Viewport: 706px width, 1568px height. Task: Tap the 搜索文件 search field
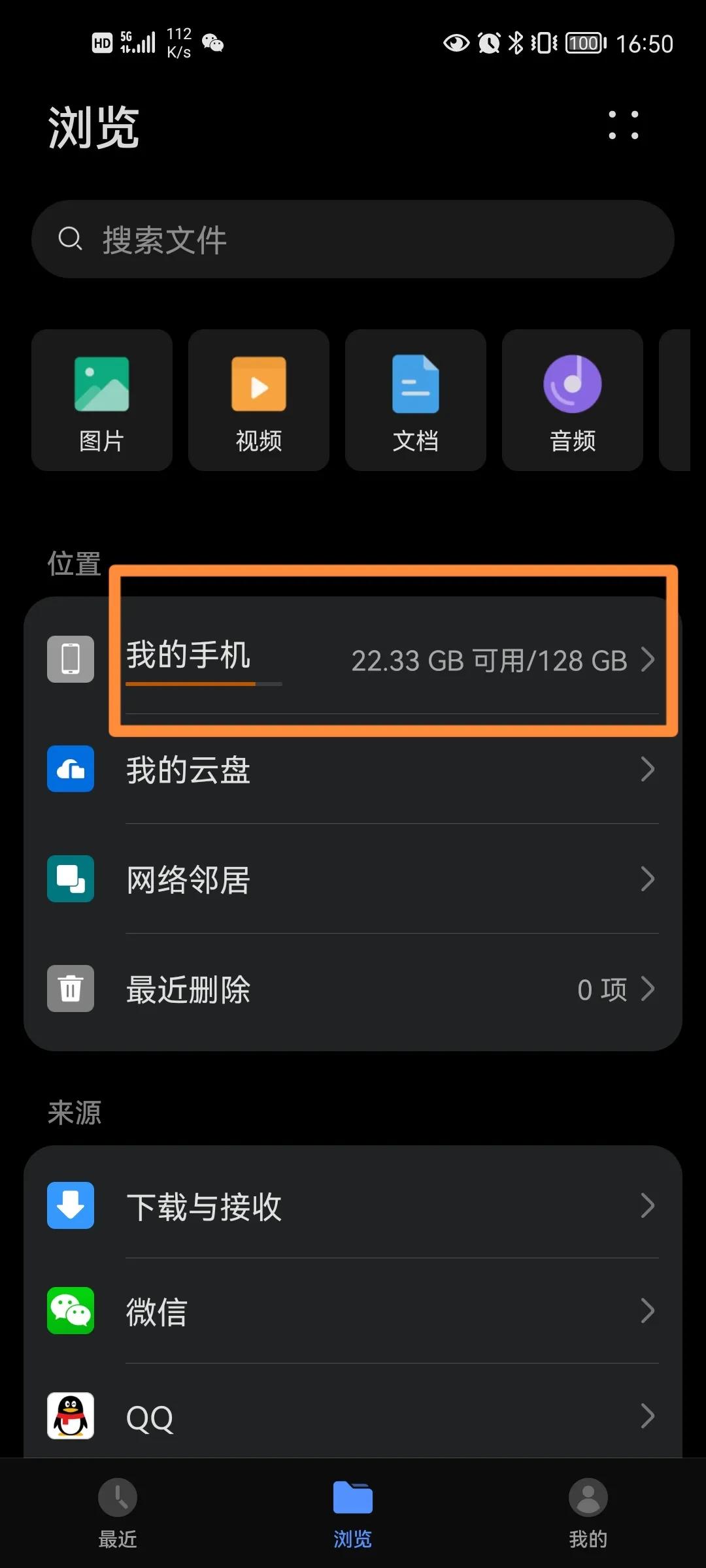[353, 239]
